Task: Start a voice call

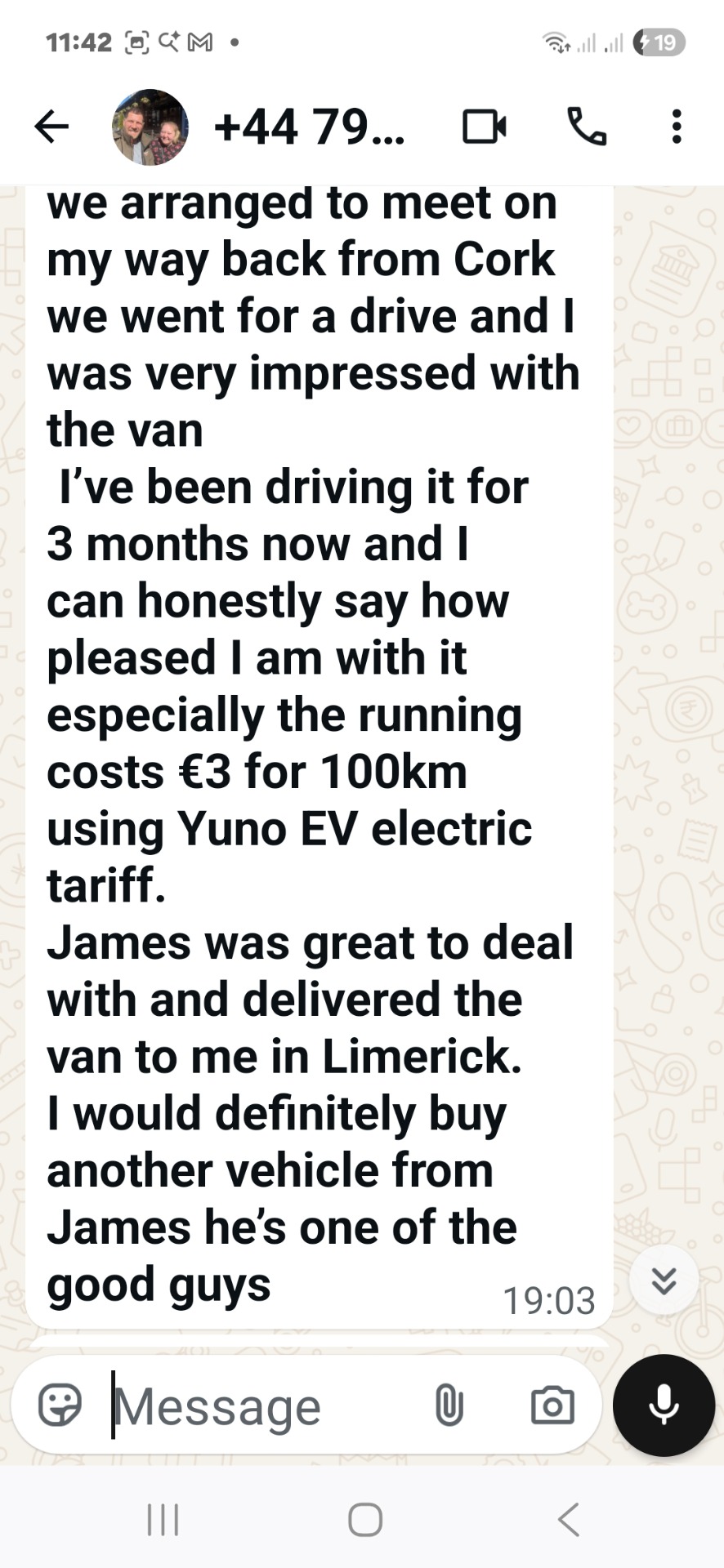Action: point(587,127)
